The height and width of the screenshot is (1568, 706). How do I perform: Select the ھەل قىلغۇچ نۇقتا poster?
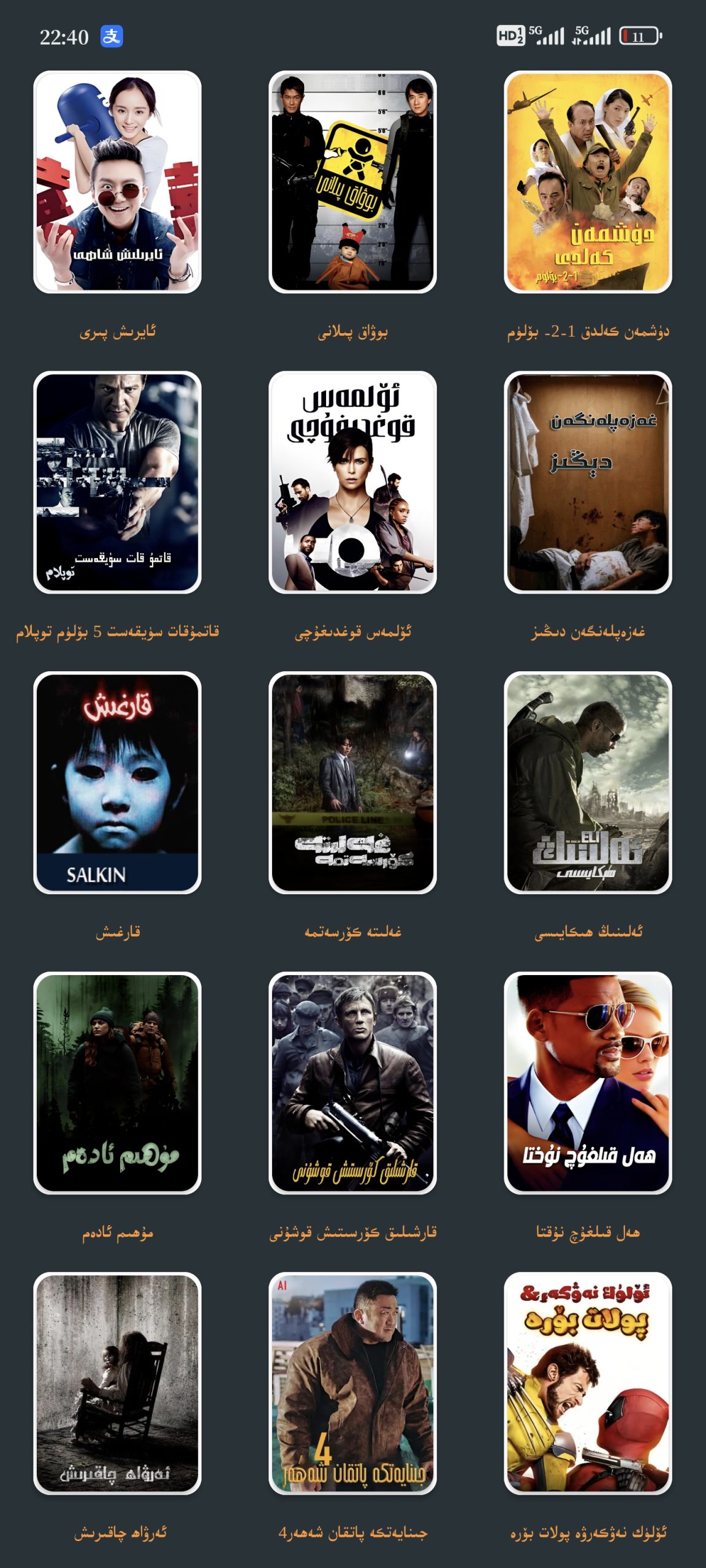click(588, 1082)
